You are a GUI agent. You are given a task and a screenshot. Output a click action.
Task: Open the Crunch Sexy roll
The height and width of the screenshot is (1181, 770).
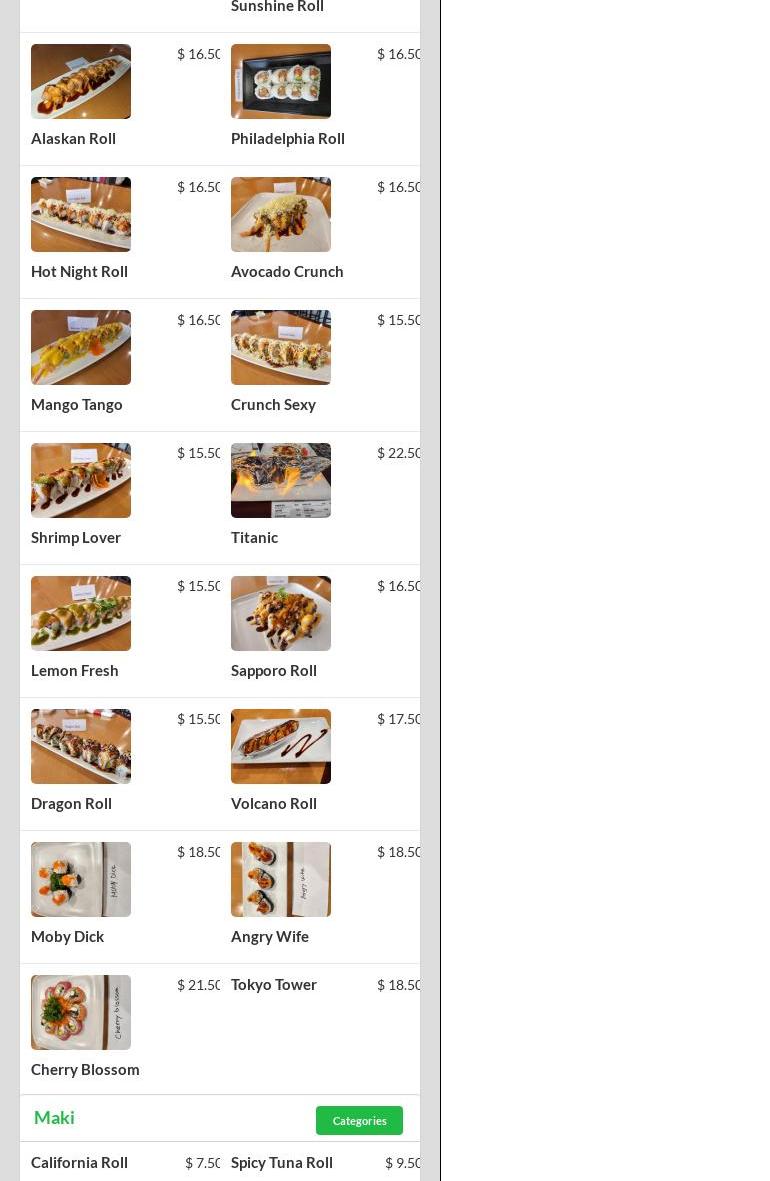[273, 404]
